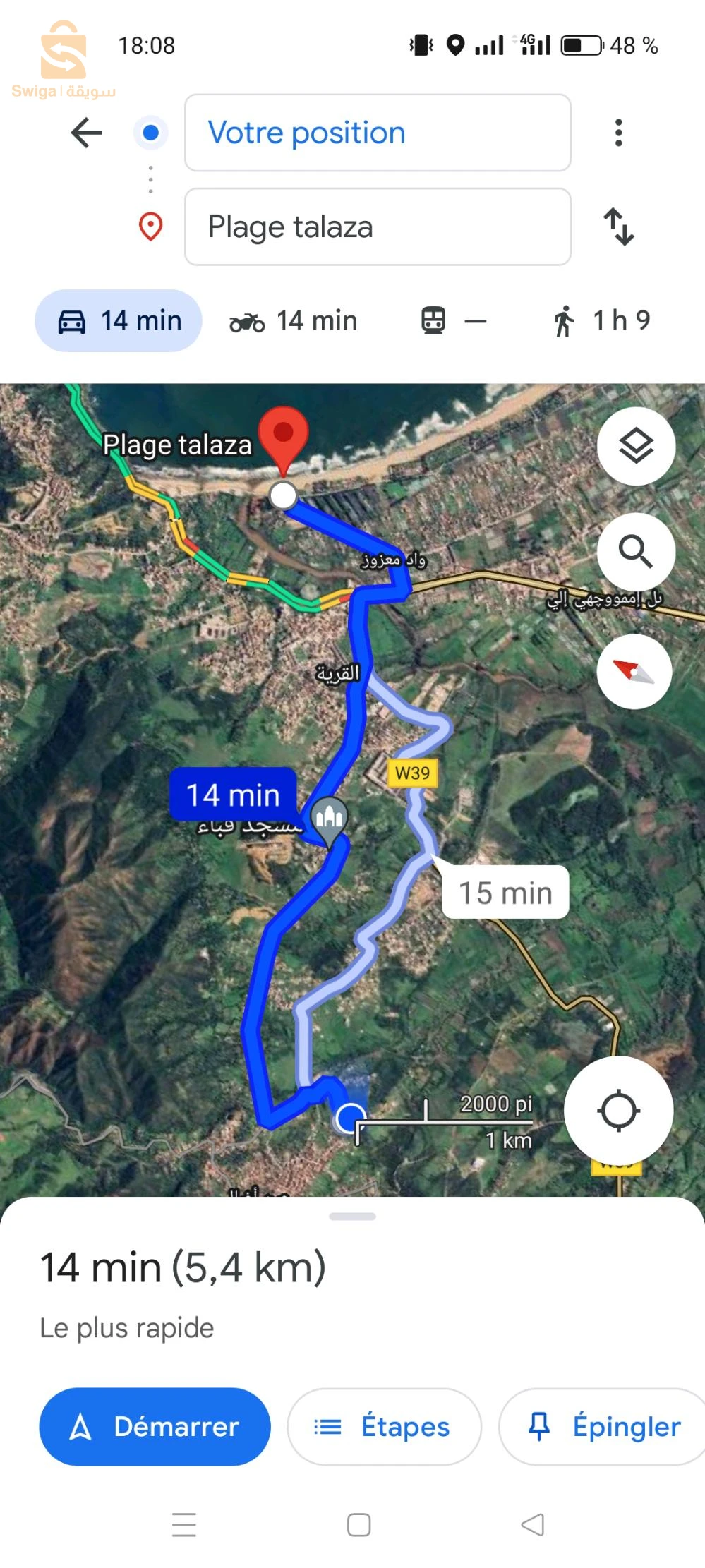Choose the alternative 15 min route
The width and height of the screenshot is (705, 1568).
tap(505, 893)
